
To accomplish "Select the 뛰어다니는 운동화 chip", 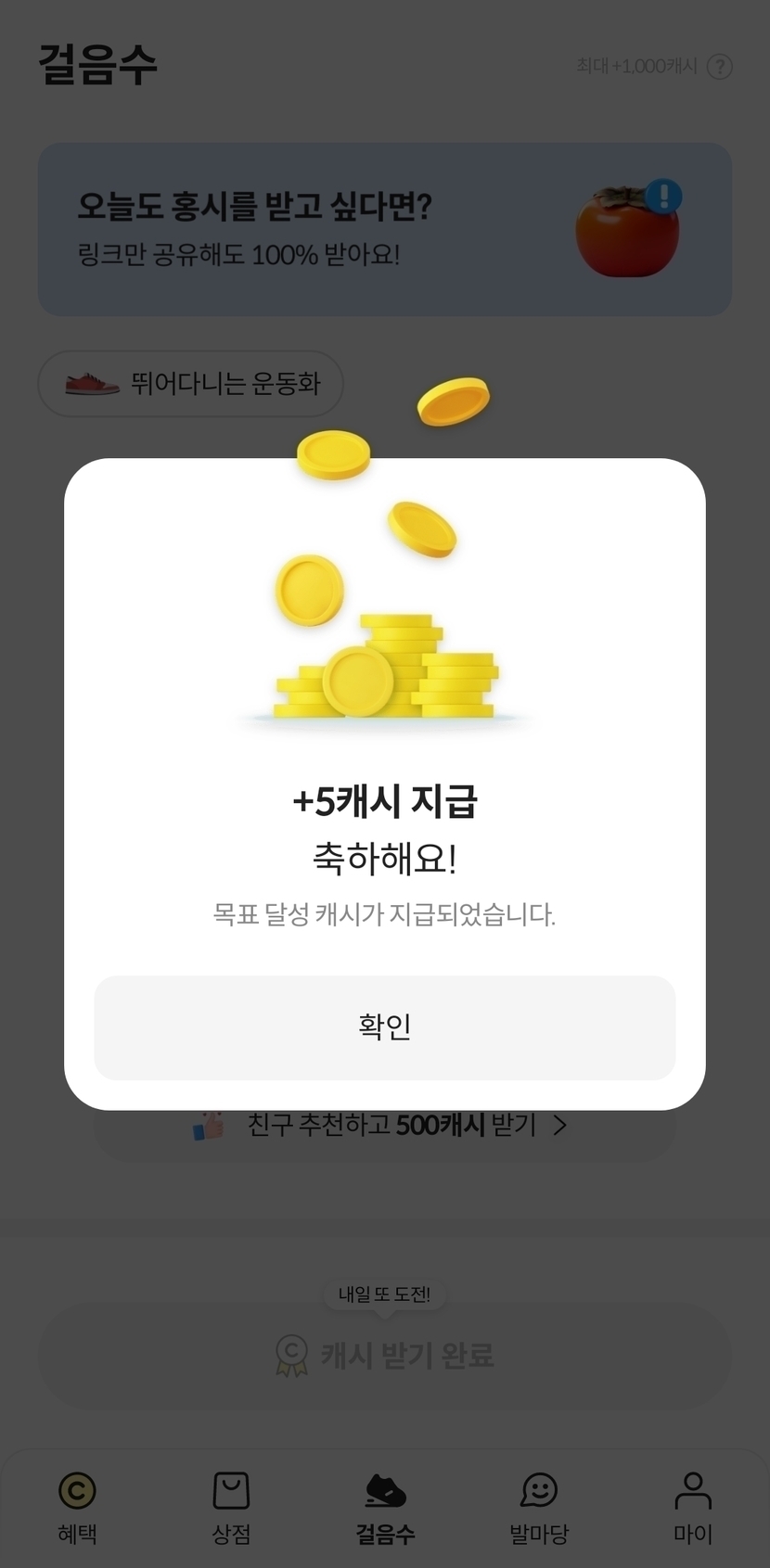I will [x=191, y=383].
